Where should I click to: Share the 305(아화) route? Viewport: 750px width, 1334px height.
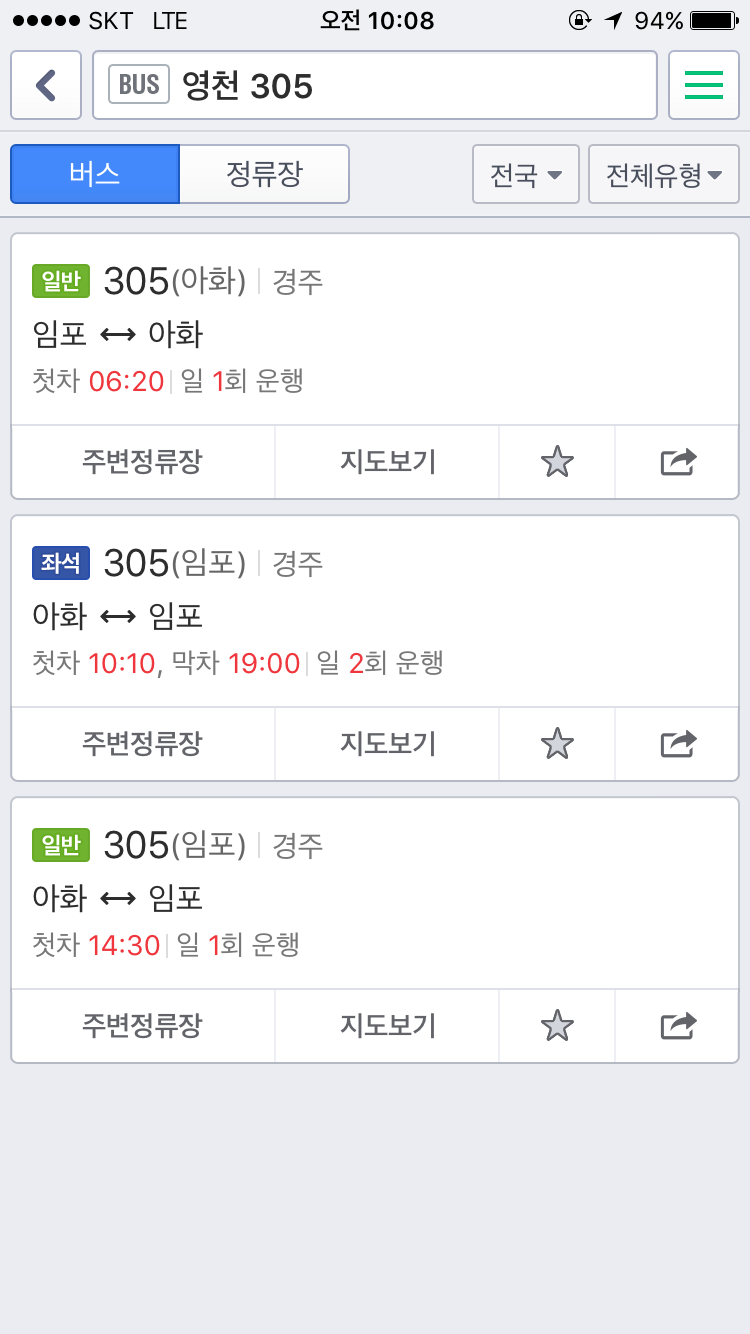[x=677, y=462]
